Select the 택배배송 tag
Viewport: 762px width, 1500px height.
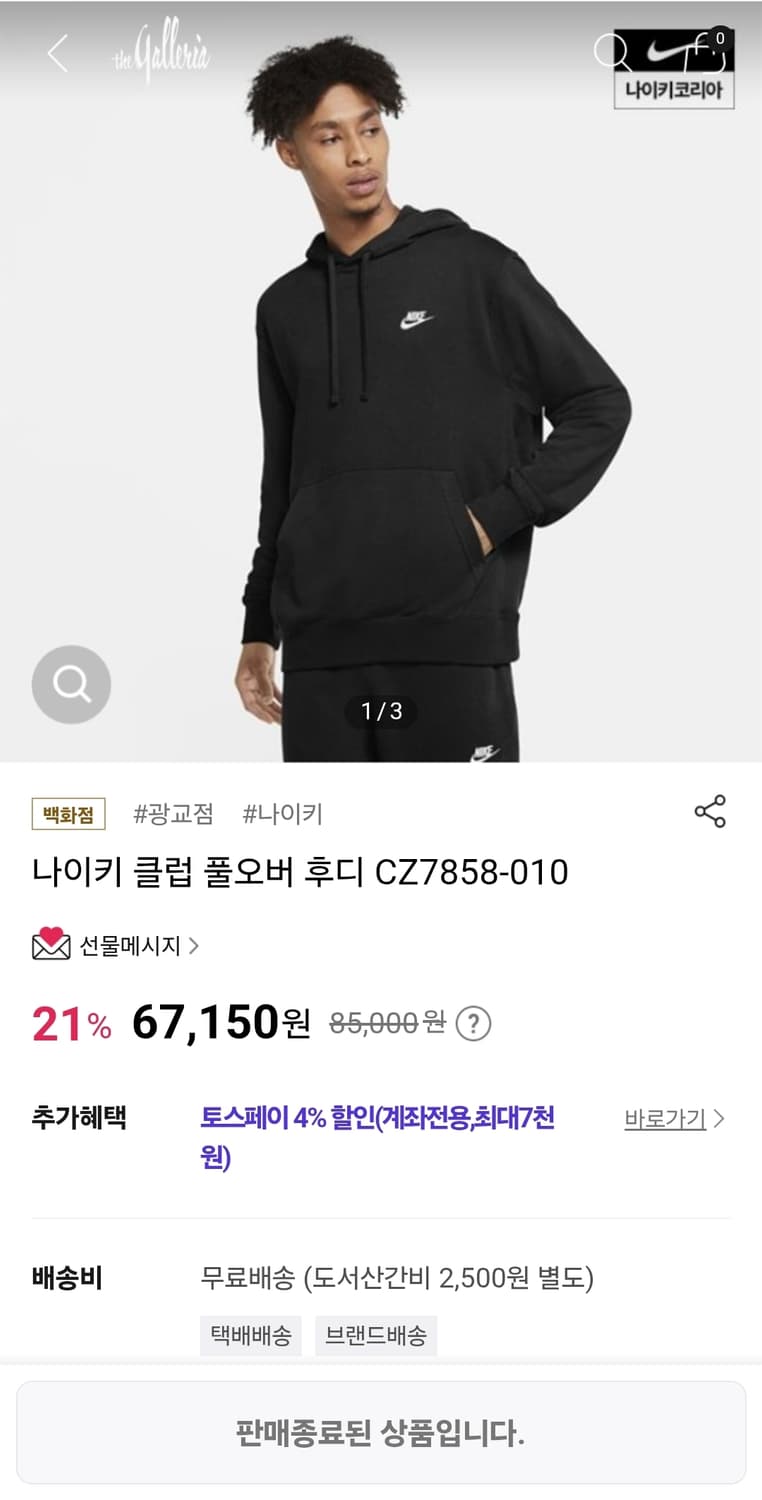[x=249, y=1336]
